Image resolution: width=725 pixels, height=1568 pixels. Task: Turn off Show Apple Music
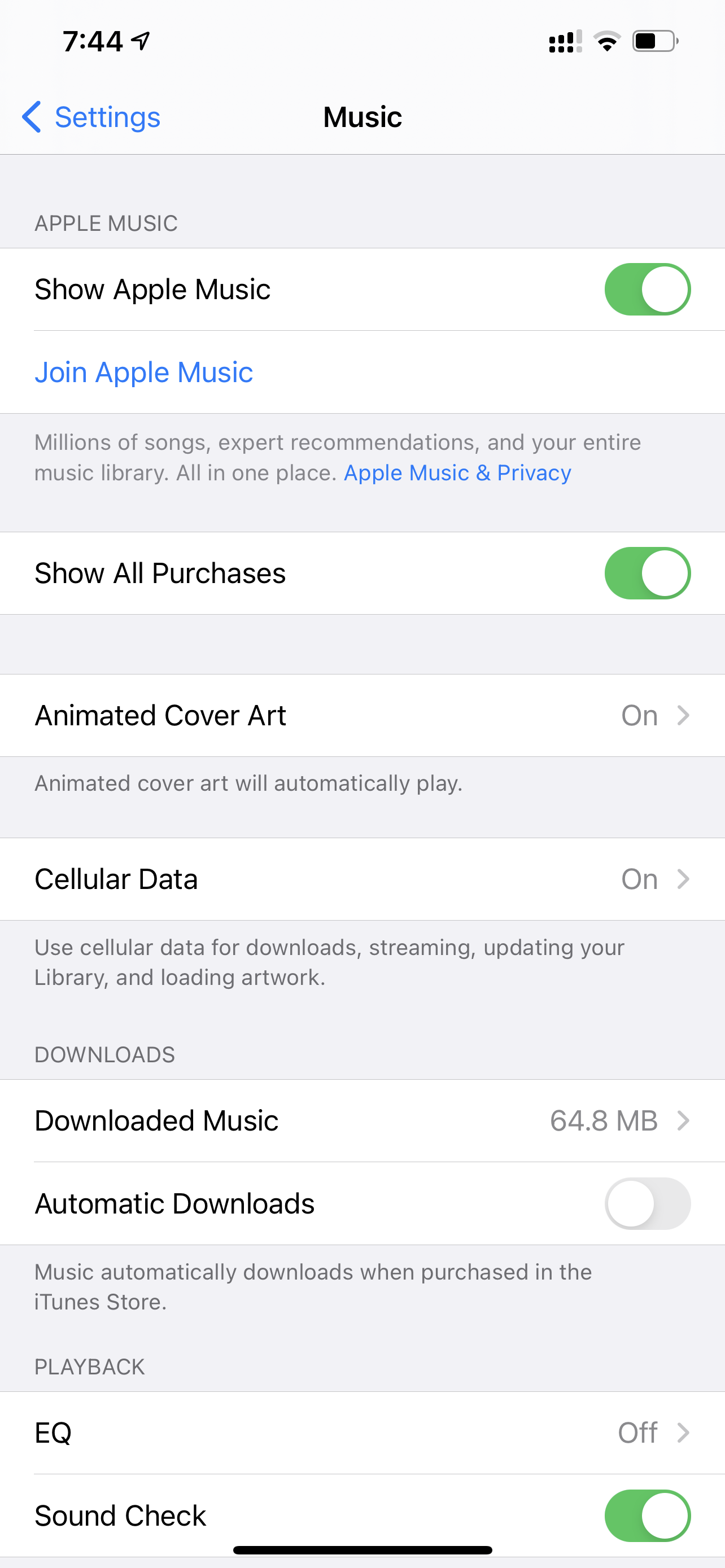coord(647,289)
